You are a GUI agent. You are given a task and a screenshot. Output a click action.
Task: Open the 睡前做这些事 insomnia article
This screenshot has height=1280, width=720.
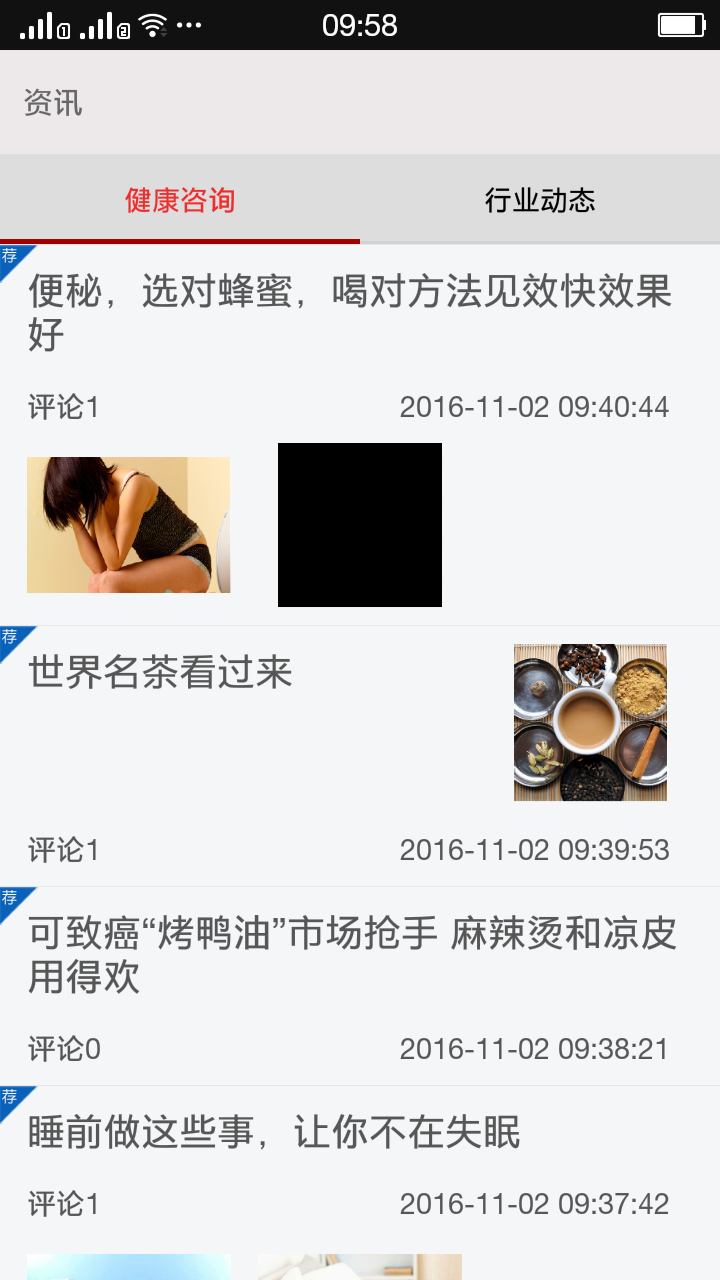(x=274, y=1133)
